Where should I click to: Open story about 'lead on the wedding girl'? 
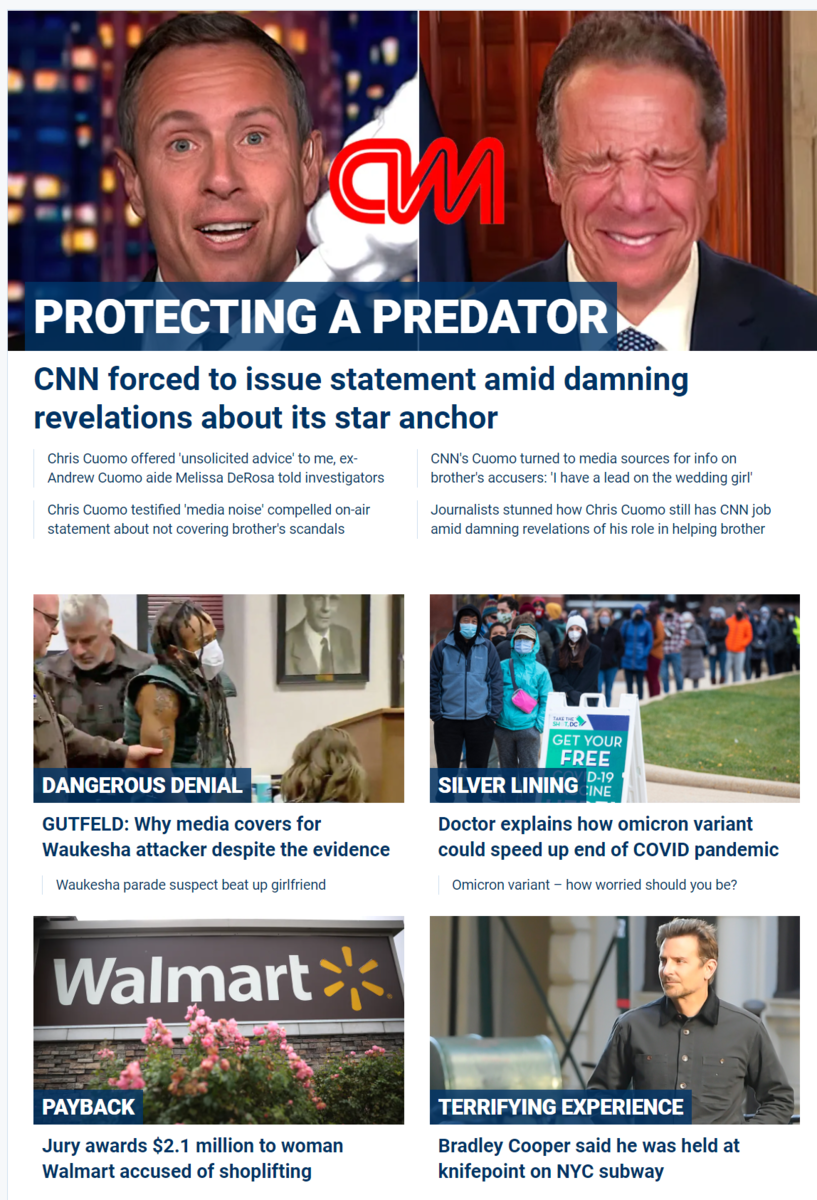click(591, 468)
